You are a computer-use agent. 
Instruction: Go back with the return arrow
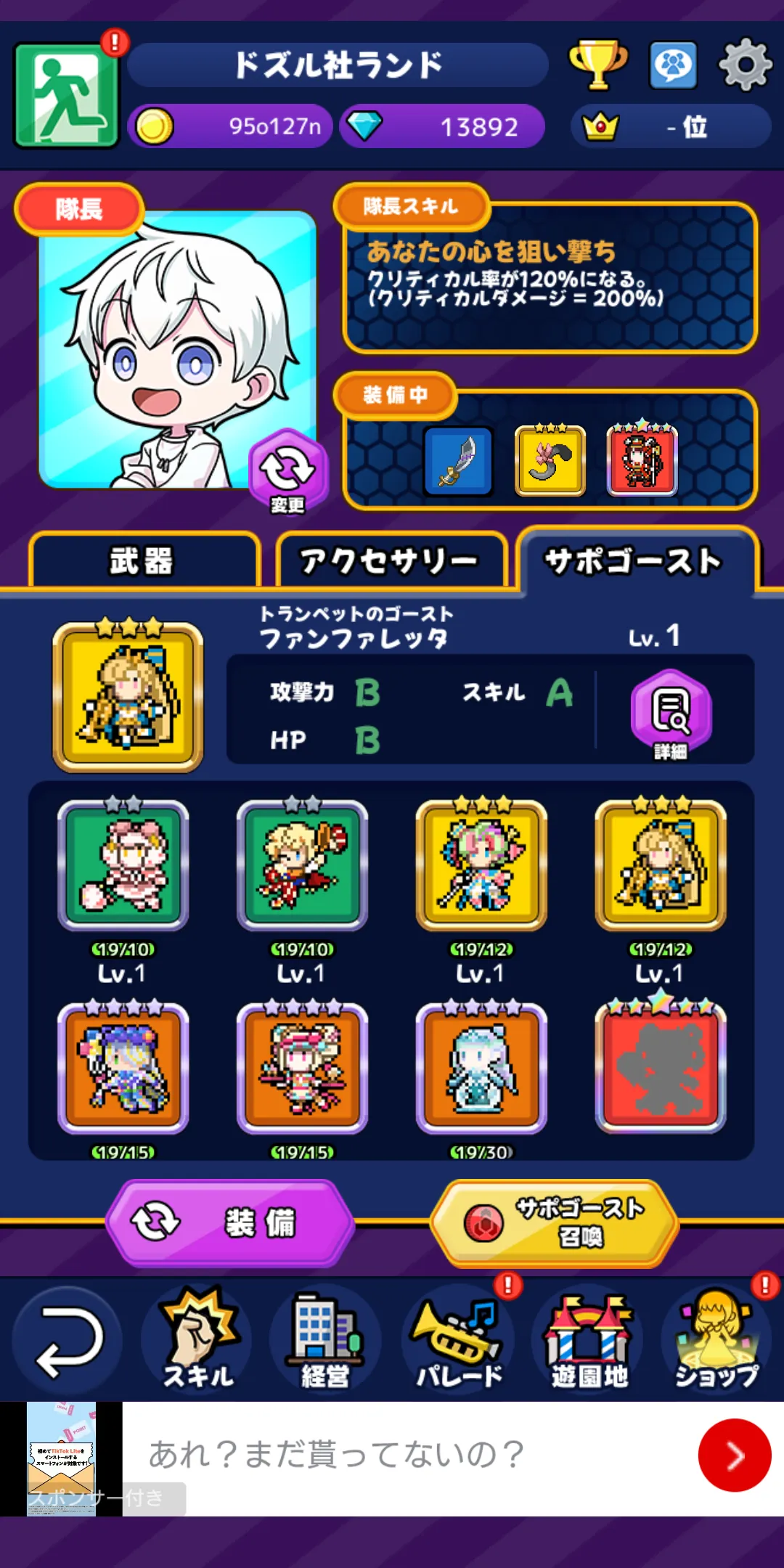click(68, 1340)
